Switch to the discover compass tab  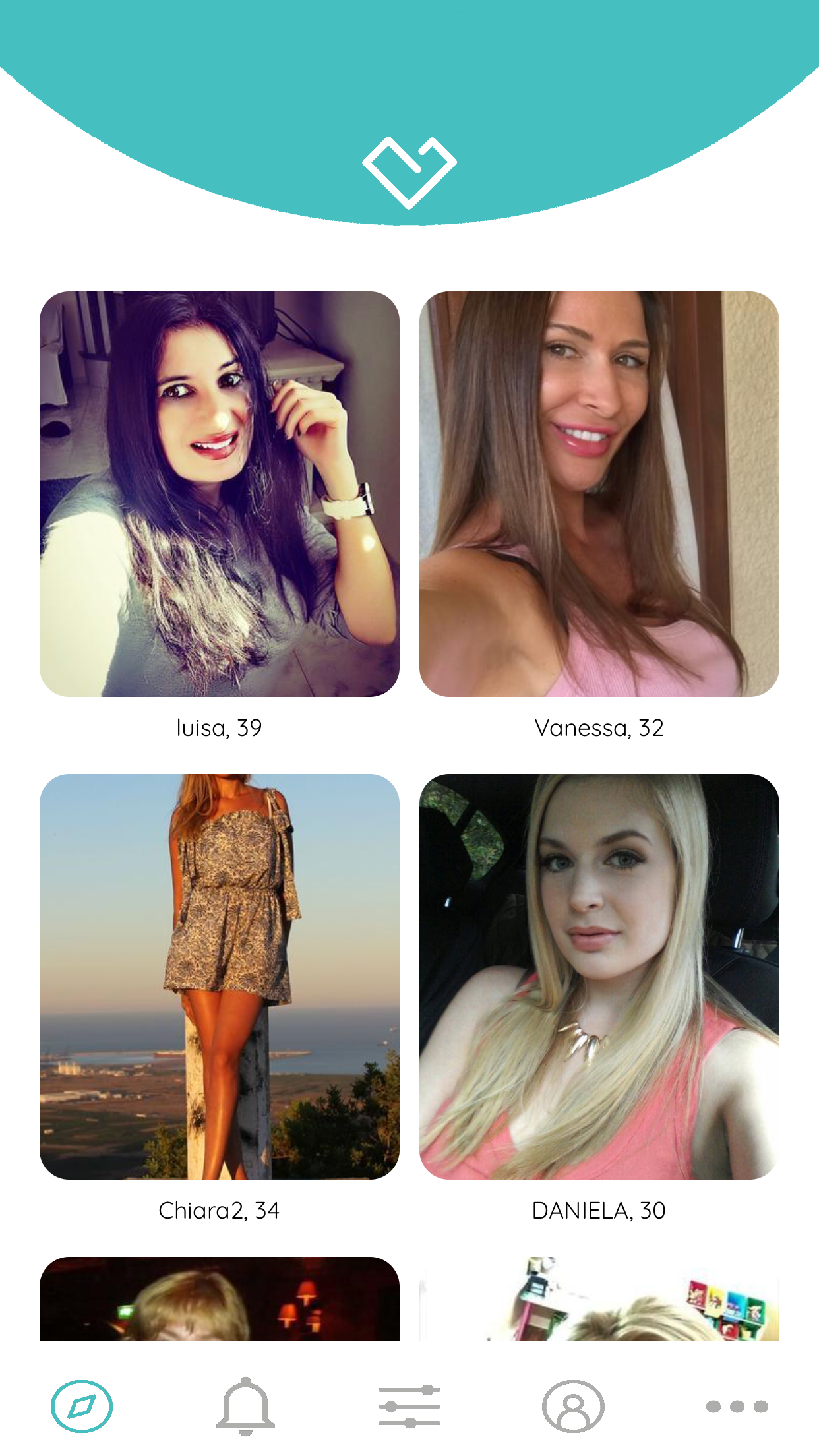click(82, 1406)
